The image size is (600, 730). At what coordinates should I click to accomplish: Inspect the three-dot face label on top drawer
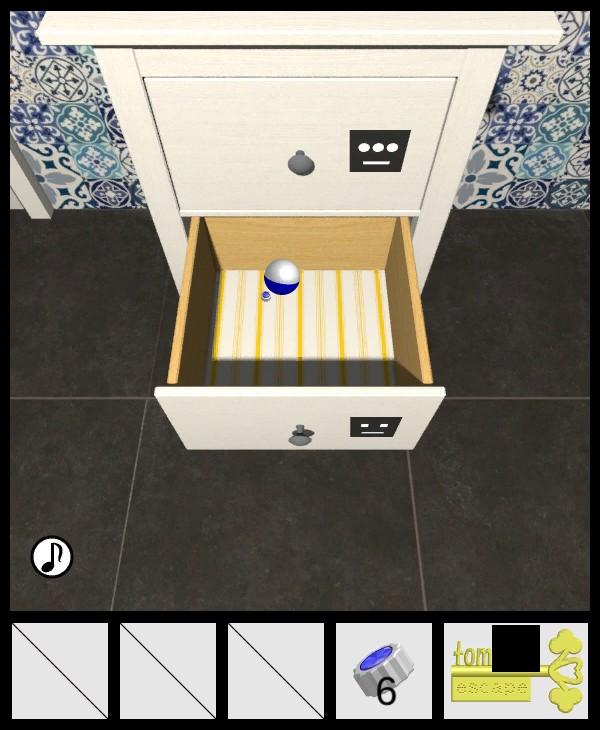click(x=380, y=151)
